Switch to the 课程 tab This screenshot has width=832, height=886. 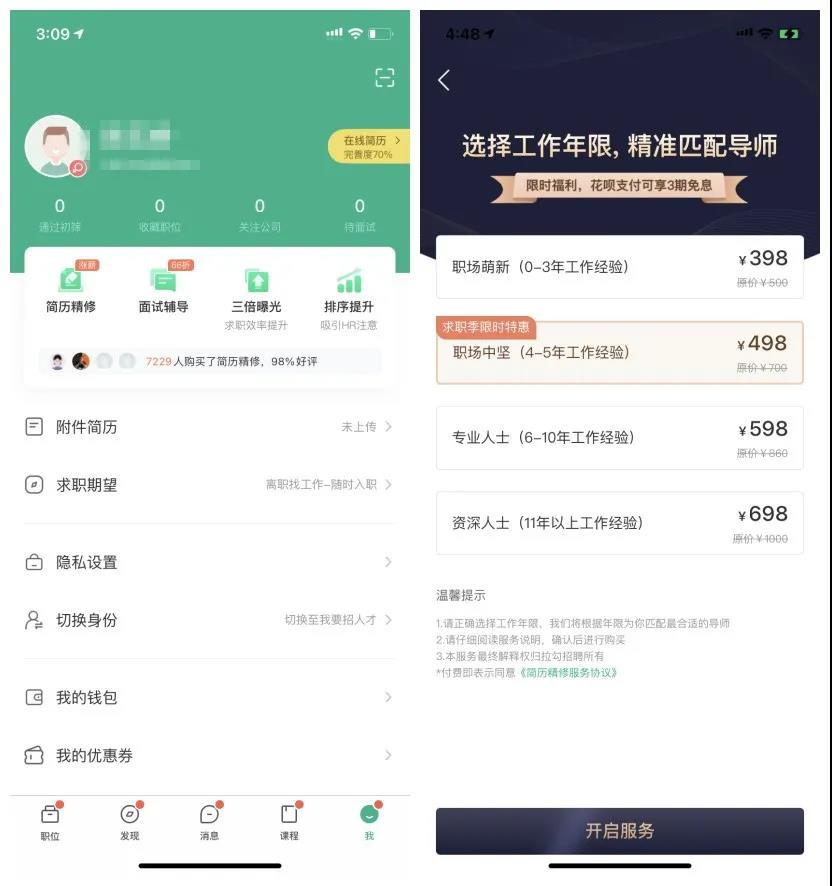pyautogui.click(x=289, y=821)
